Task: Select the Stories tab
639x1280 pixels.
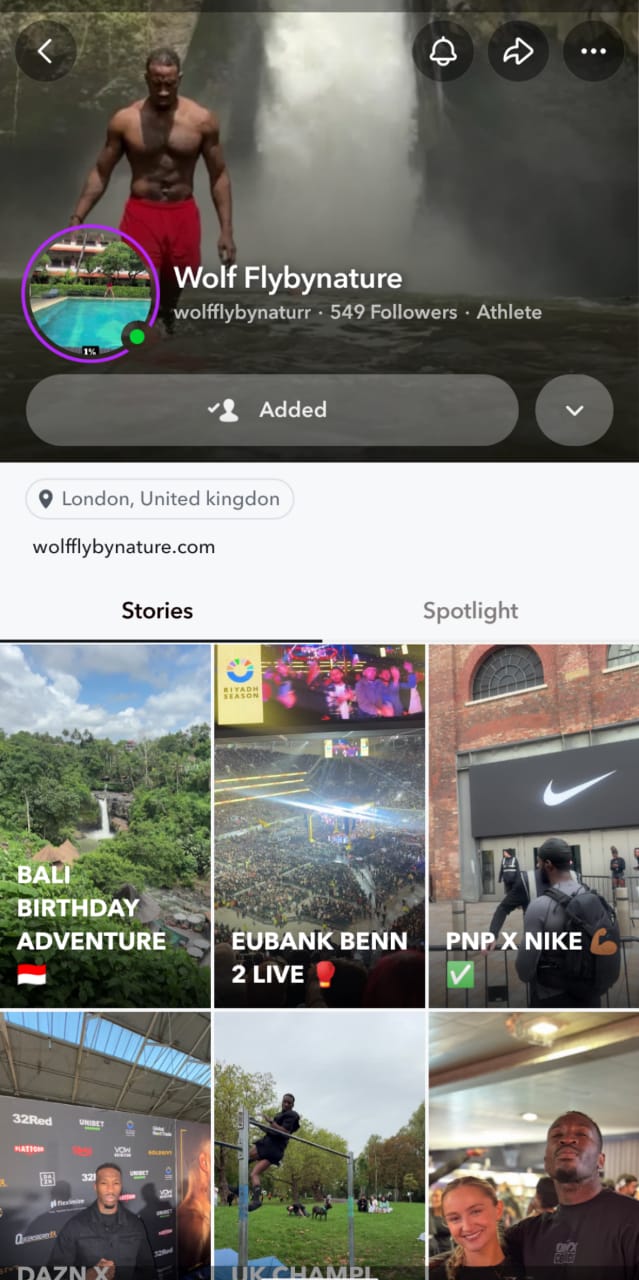Action: 157,611
